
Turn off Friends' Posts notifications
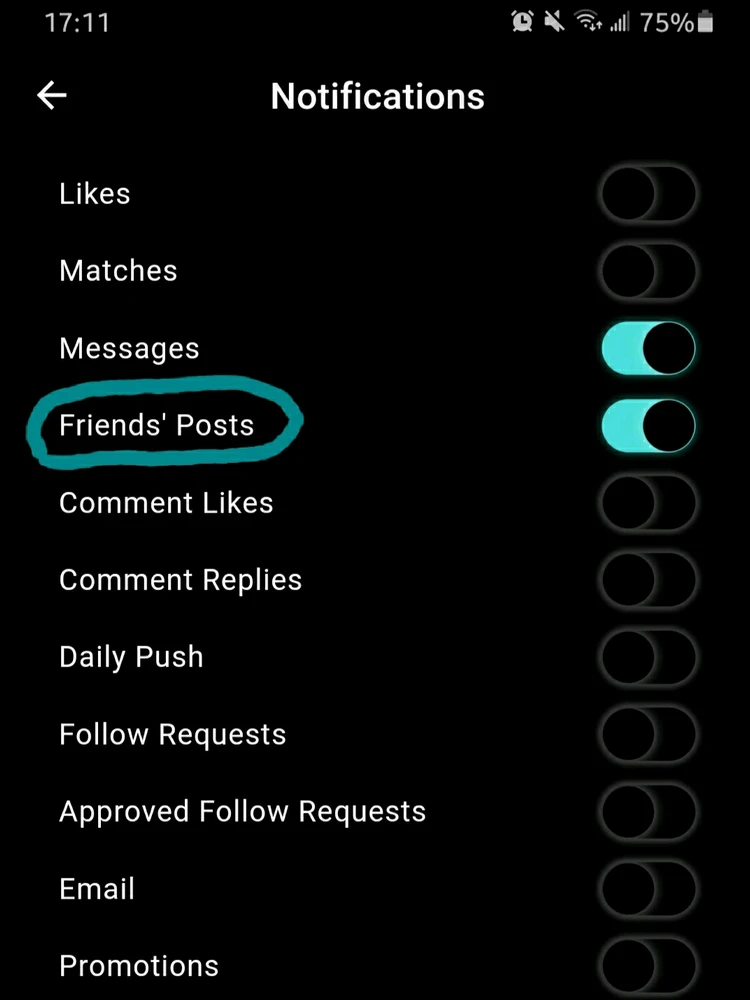click(647, 426)
